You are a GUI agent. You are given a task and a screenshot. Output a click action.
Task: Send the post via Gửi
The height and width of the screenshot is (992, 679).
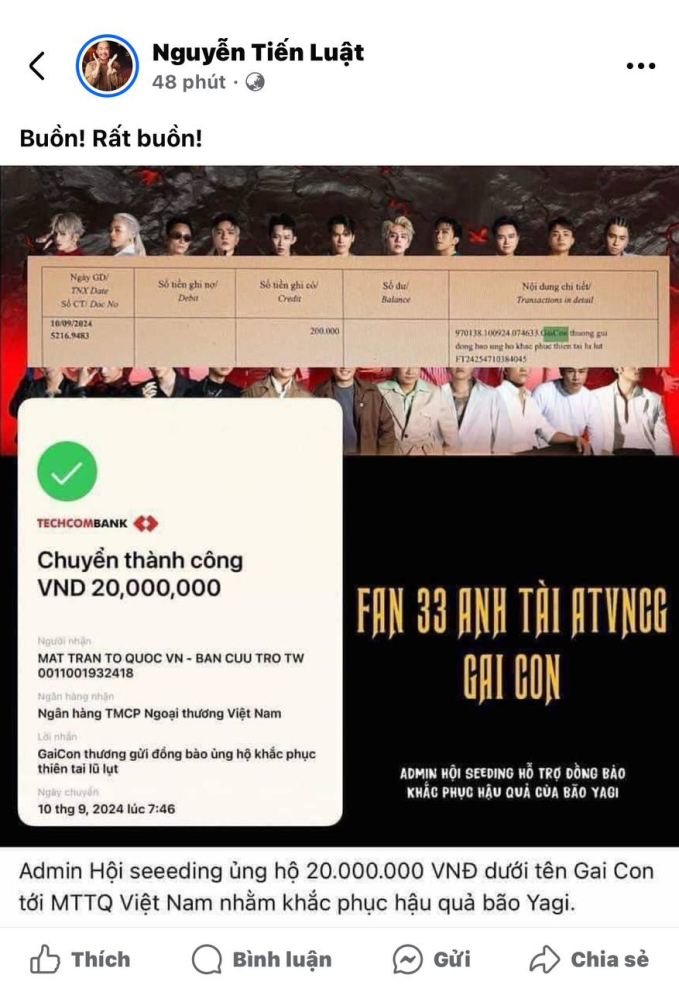click(x=431, y=960)
